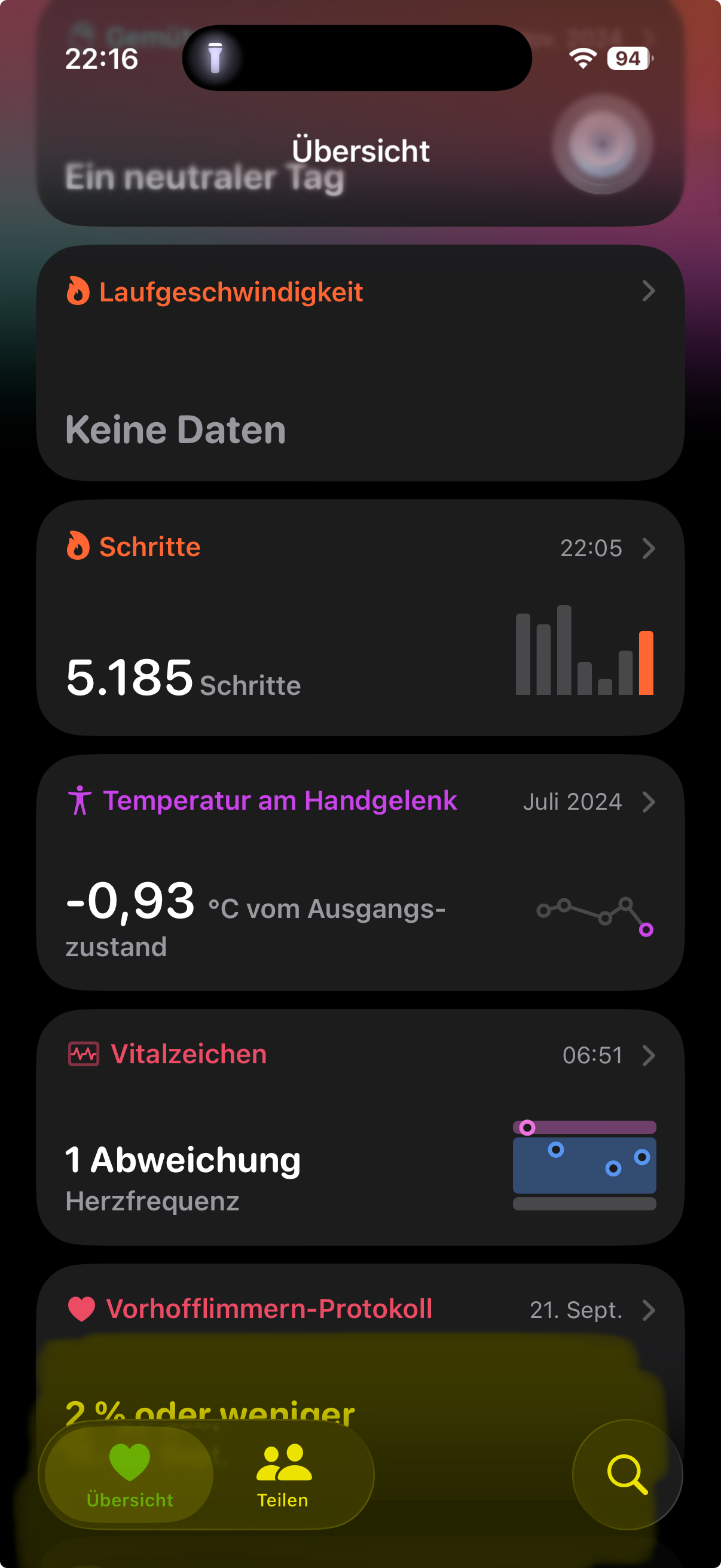Open the Schritte card with 5.185 steps

pyautogui.click(x=360, y=617)
